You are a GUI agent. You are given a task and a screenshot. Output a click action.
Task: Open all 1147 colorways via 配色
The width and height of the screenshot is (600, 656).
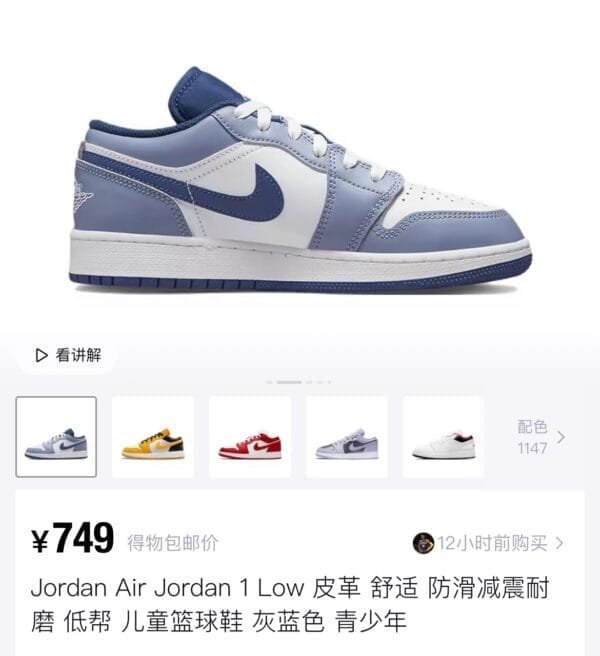[540, 437]
